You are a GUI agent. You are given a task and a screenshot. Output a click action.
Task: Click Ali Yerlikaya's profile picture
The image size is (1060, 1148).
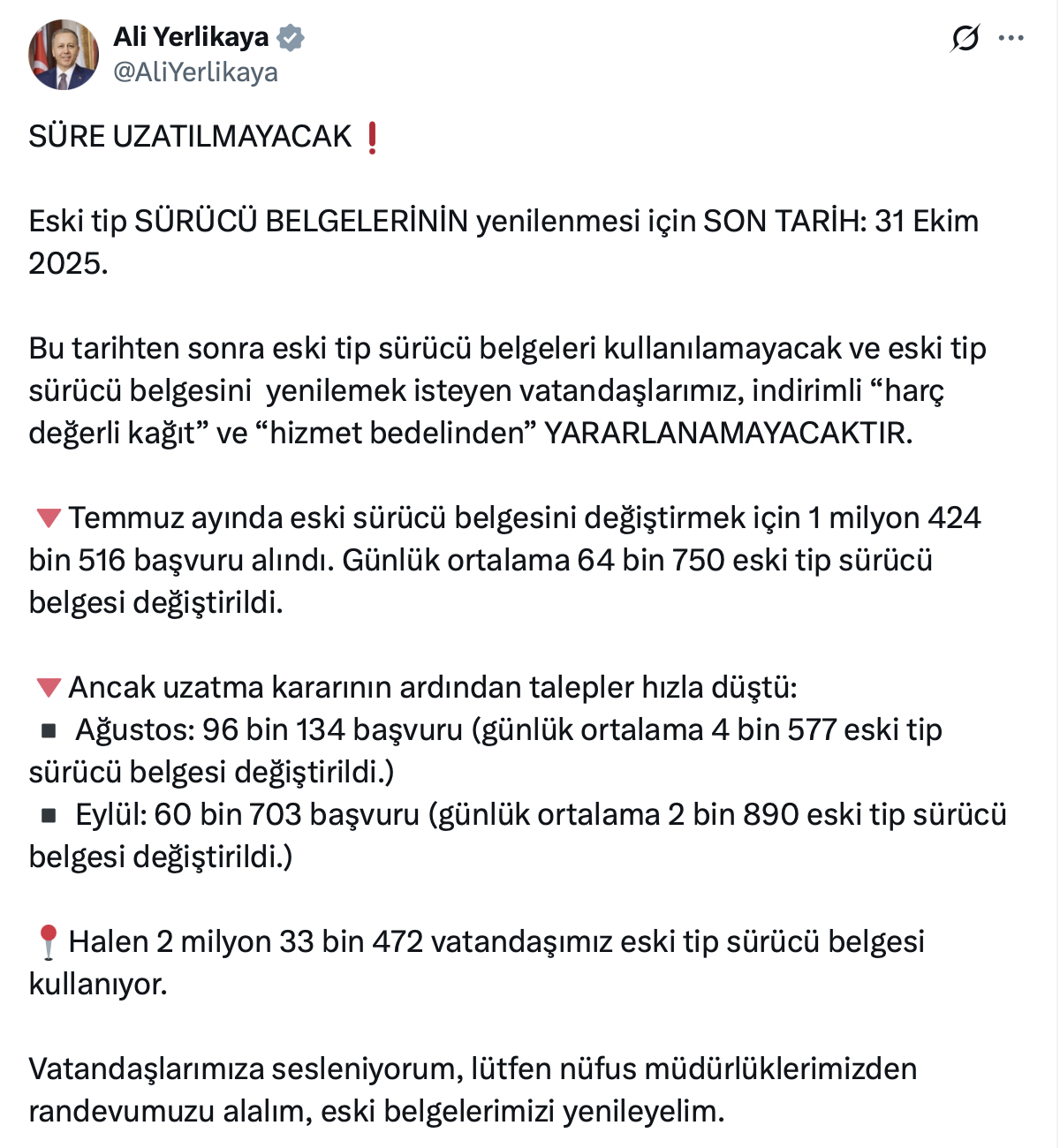click(64, 50)
